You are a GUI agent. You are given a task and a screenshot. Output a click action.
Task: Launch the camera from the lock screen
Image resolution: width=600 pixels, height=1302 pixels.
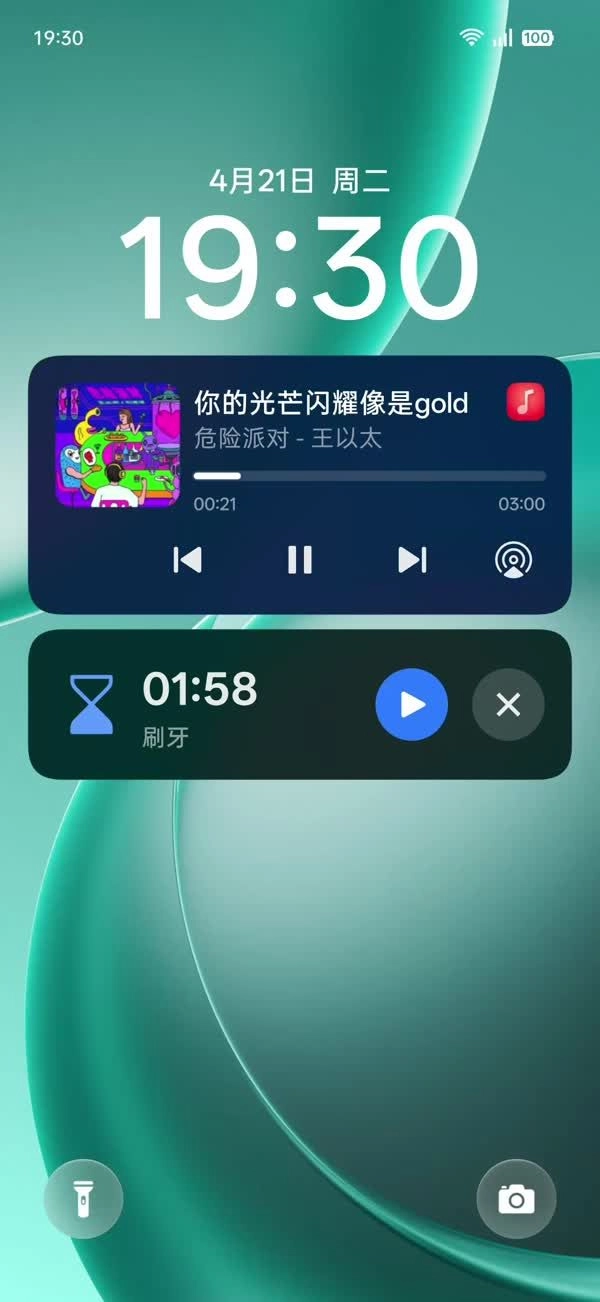point(516,1199)
